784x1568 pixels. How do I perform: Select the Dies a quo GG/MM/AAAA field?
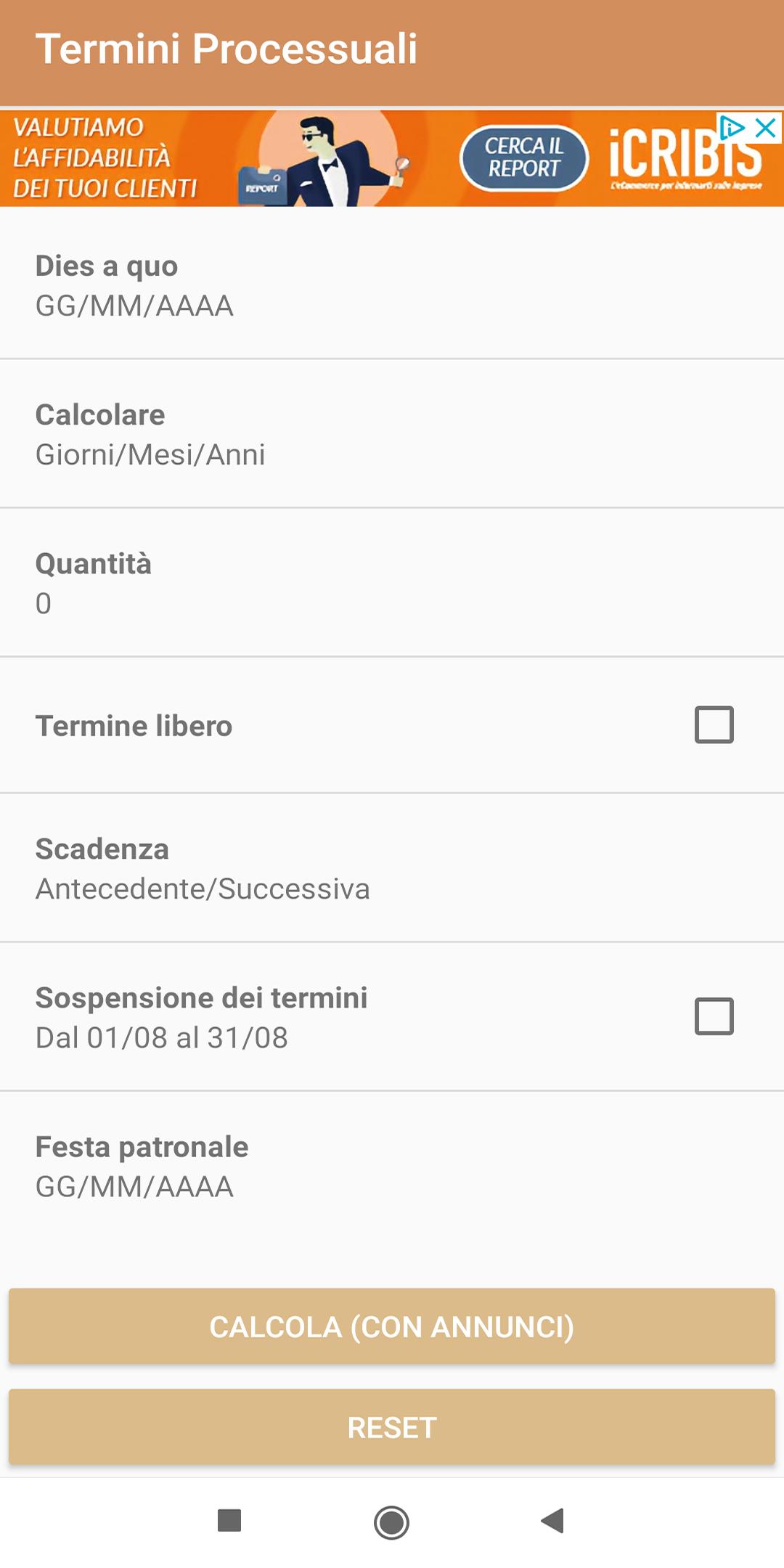coord(392,286)
